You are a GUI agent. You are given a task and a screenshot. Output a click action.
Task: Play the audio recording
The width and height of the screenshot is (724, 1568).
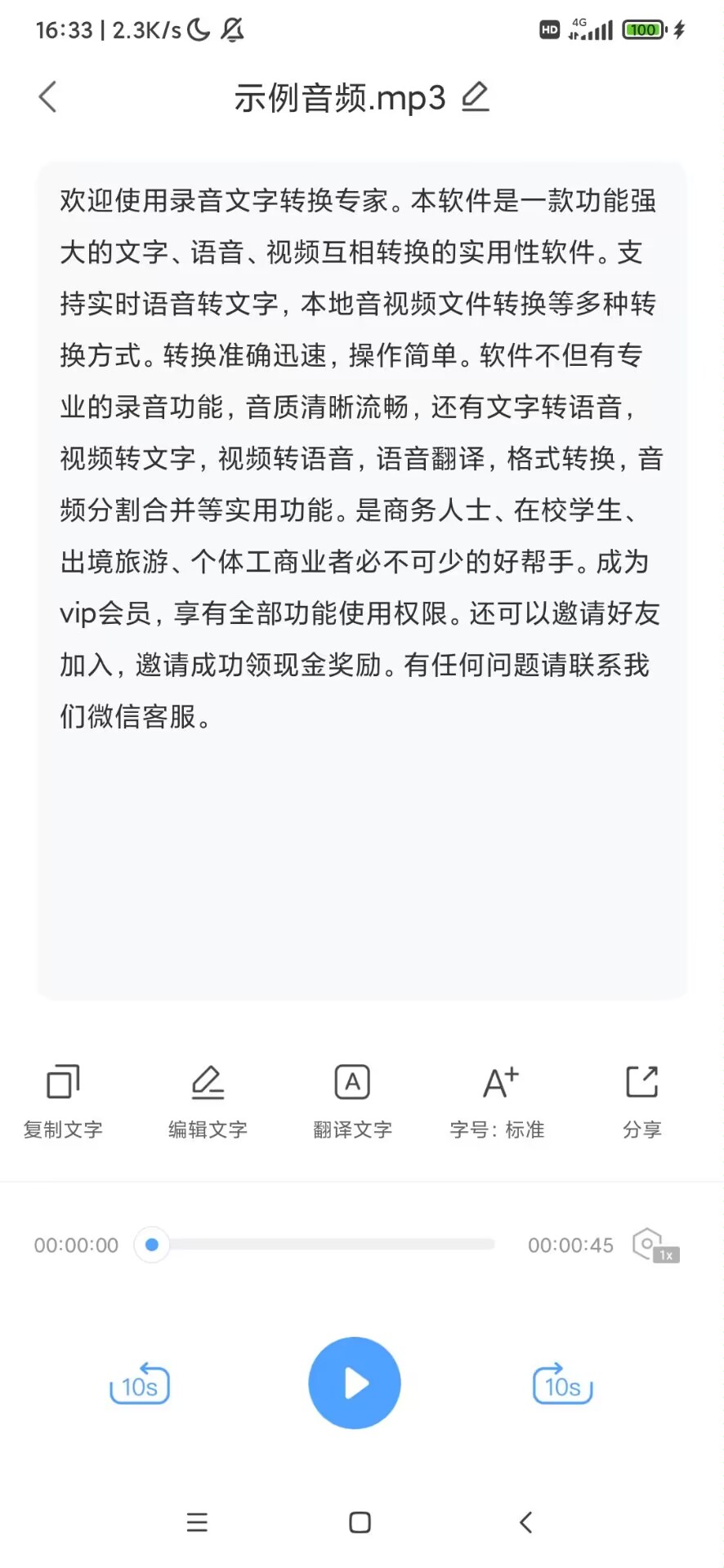point(354,1383)
